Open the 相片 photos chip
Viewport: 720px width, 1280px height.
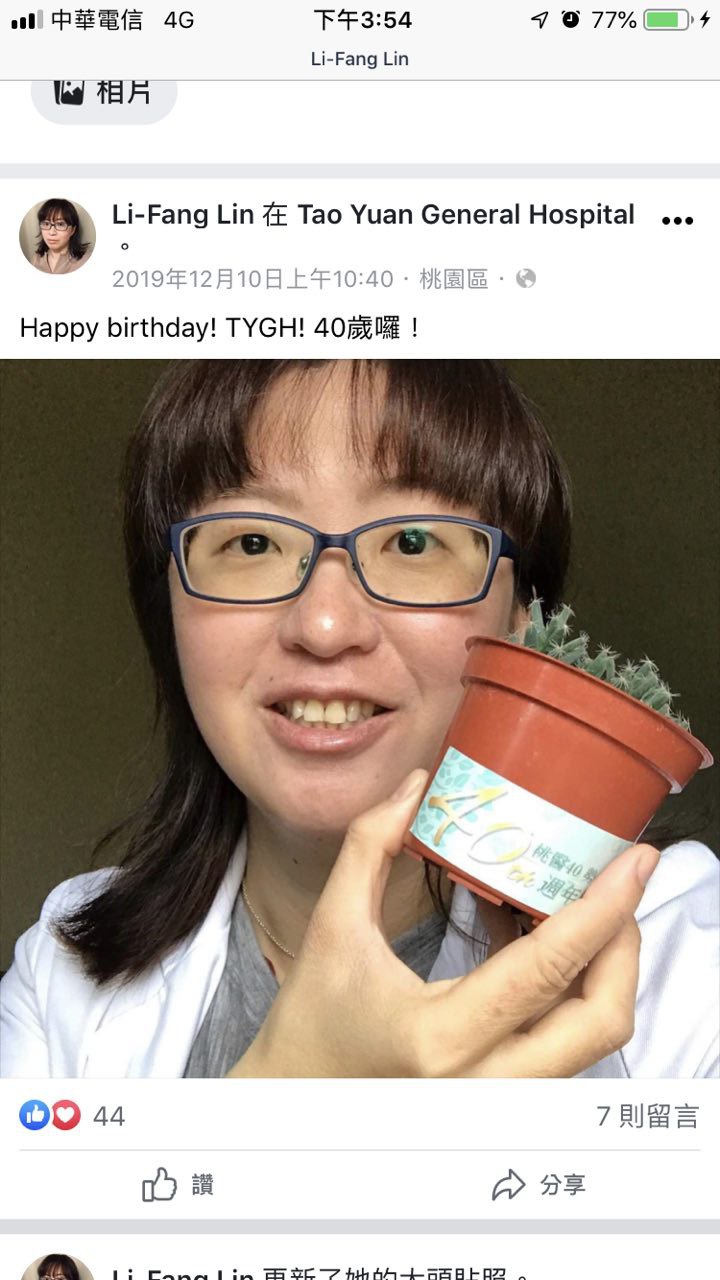tap(104, 94)
